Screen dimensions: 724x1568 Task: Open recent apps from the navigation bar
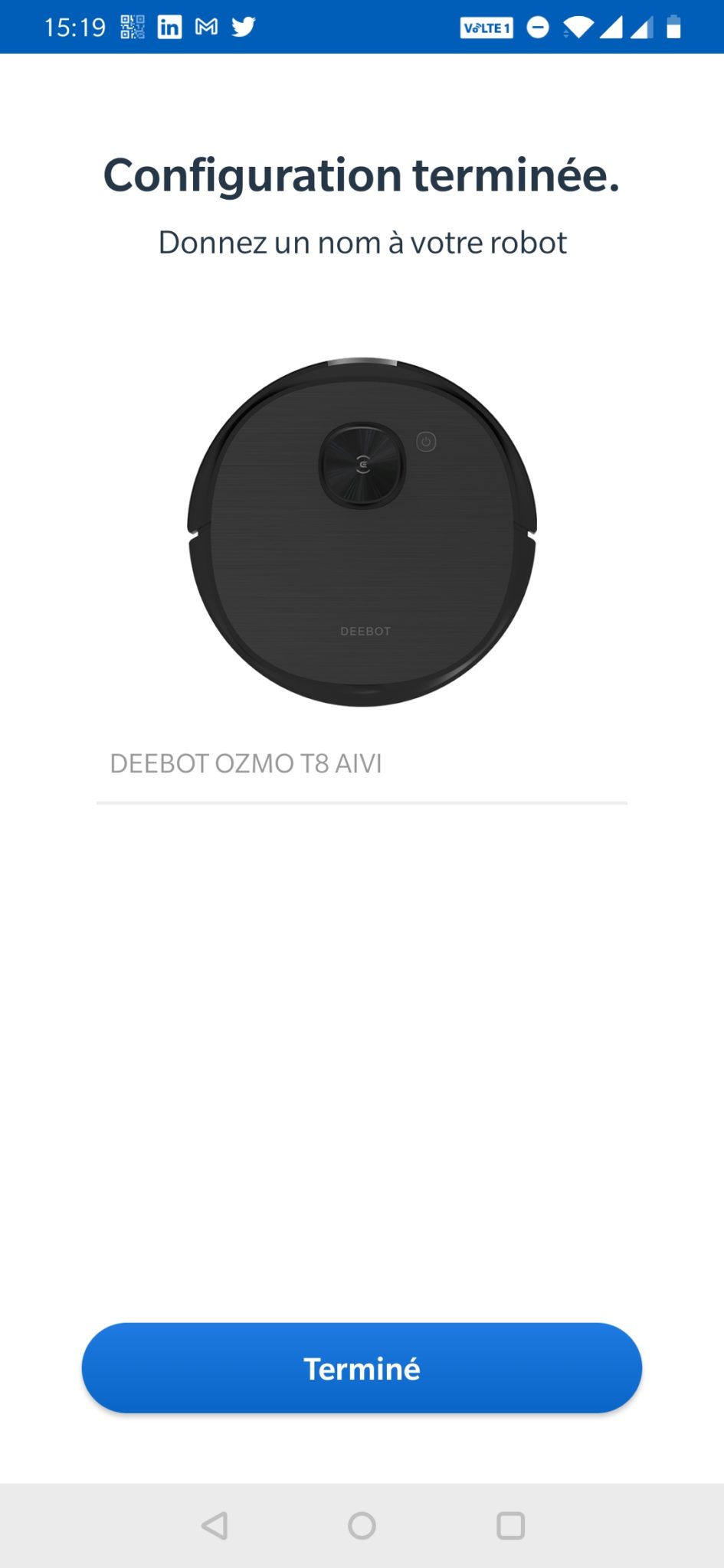click(x=510, y=1525)
